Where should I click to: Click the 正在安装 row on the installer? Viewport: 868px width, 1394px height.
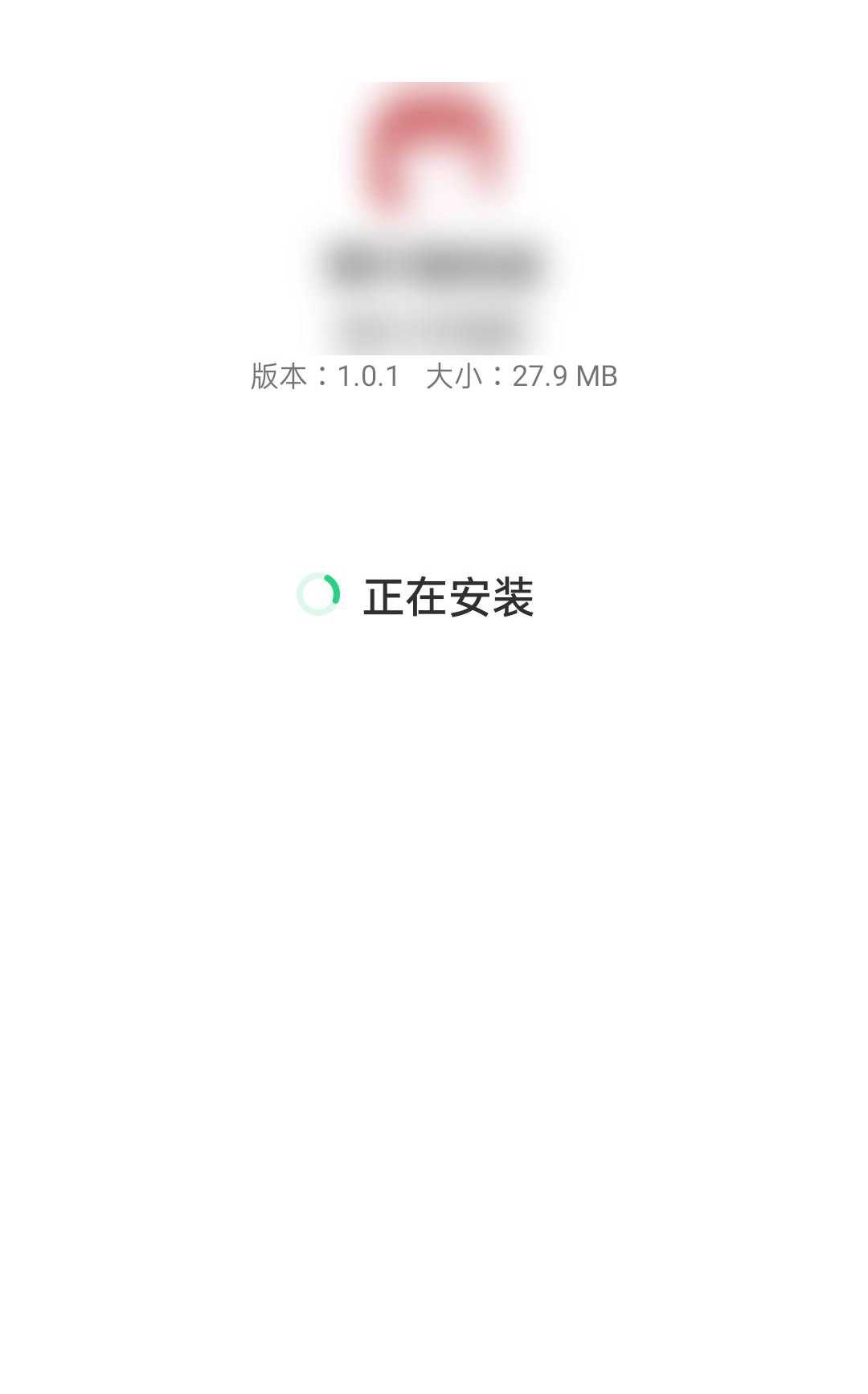(x=434, y=593)
